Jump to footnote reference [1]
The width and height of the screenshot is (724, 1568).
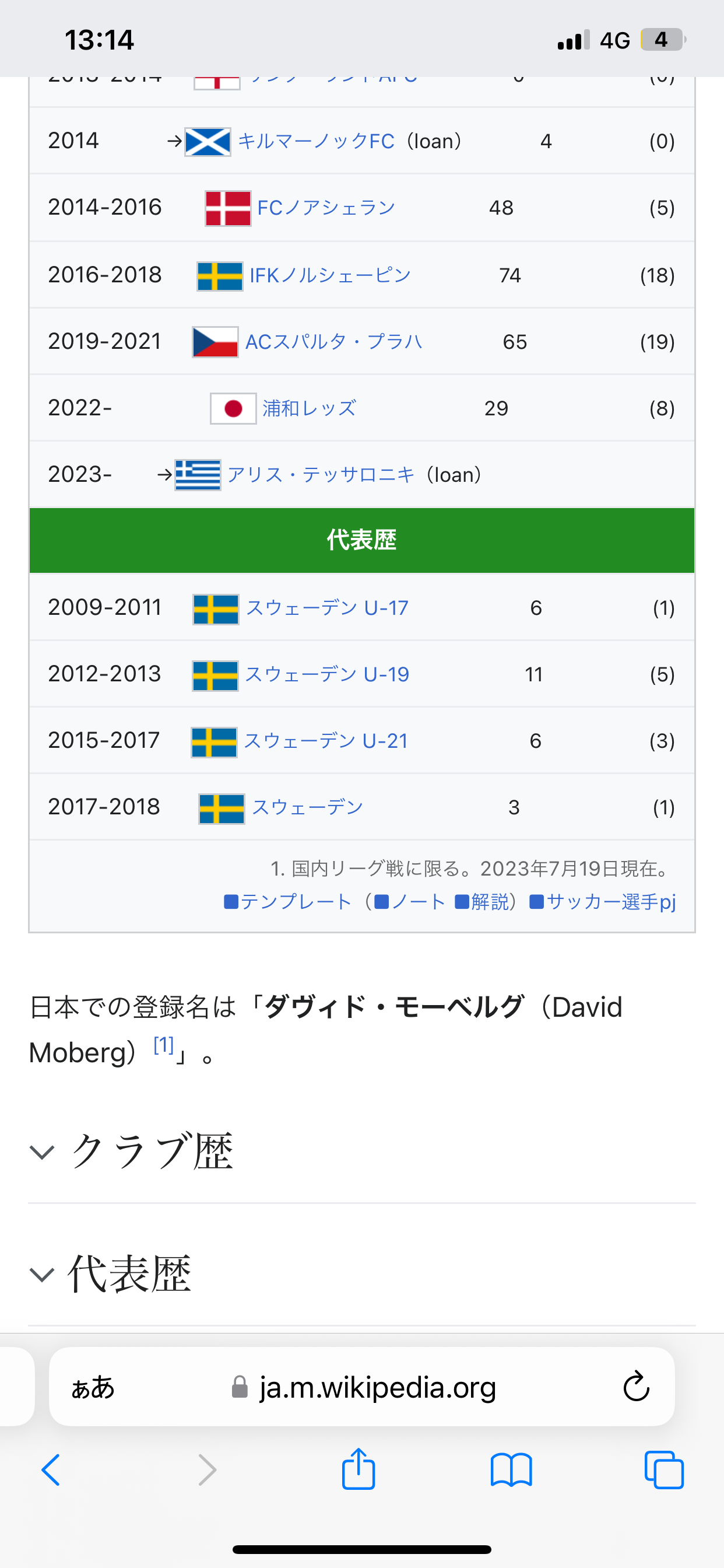coord(164,1045)
